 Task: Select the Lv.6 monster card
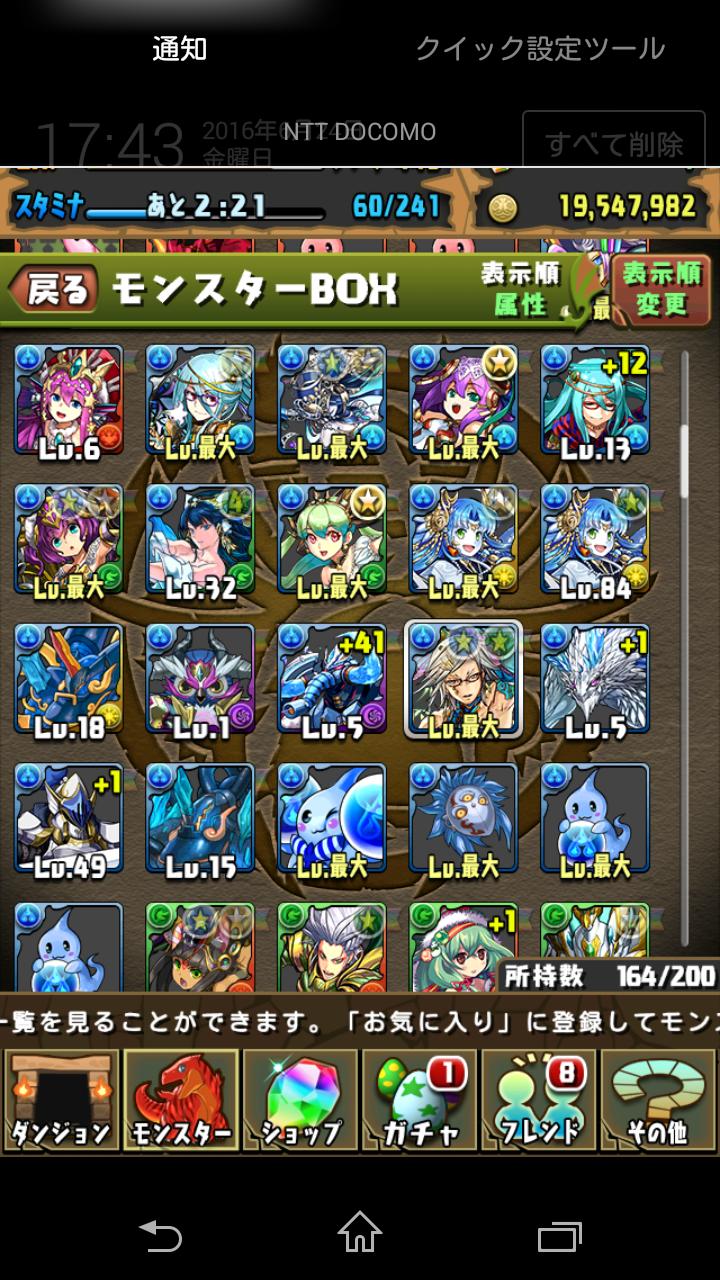point(69,402)
